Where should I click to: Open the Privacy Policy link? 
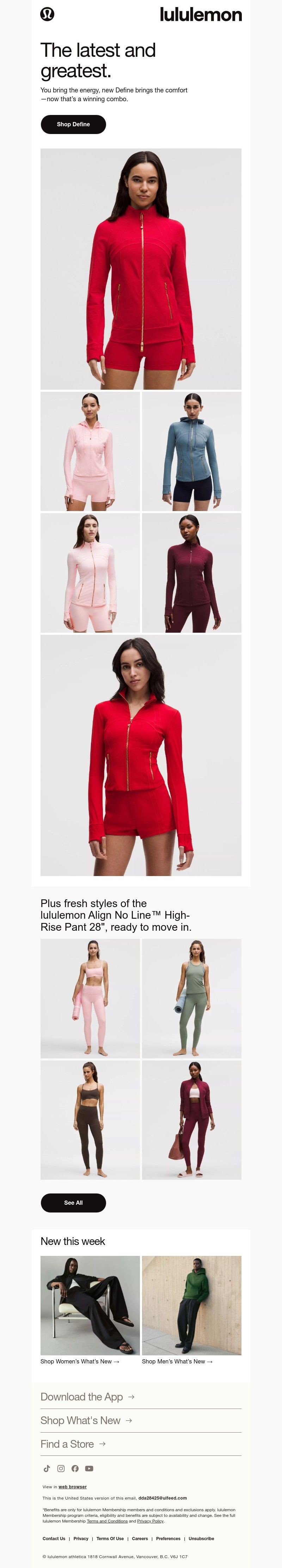(x=150, y=1520)
